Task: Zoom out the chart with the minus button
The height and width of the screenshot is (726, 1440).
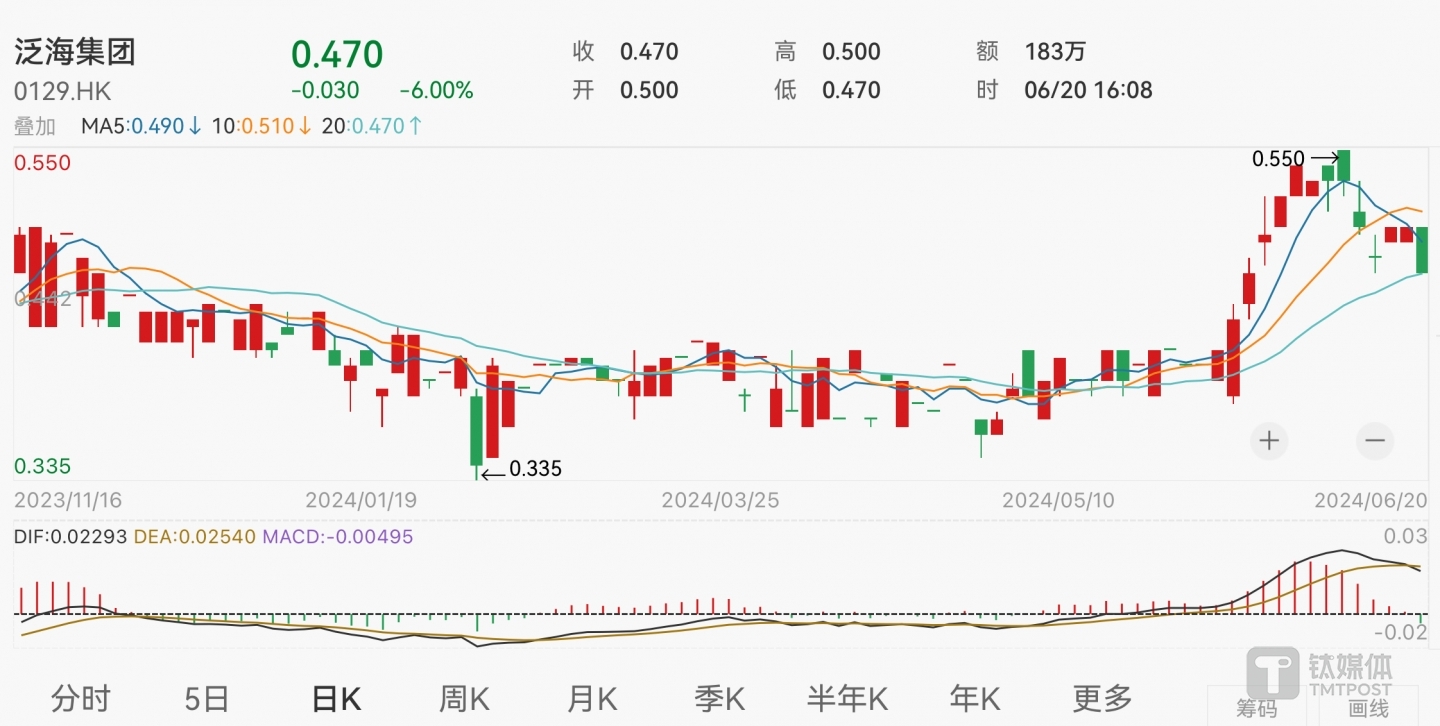Action: [x=1375, y=440]
